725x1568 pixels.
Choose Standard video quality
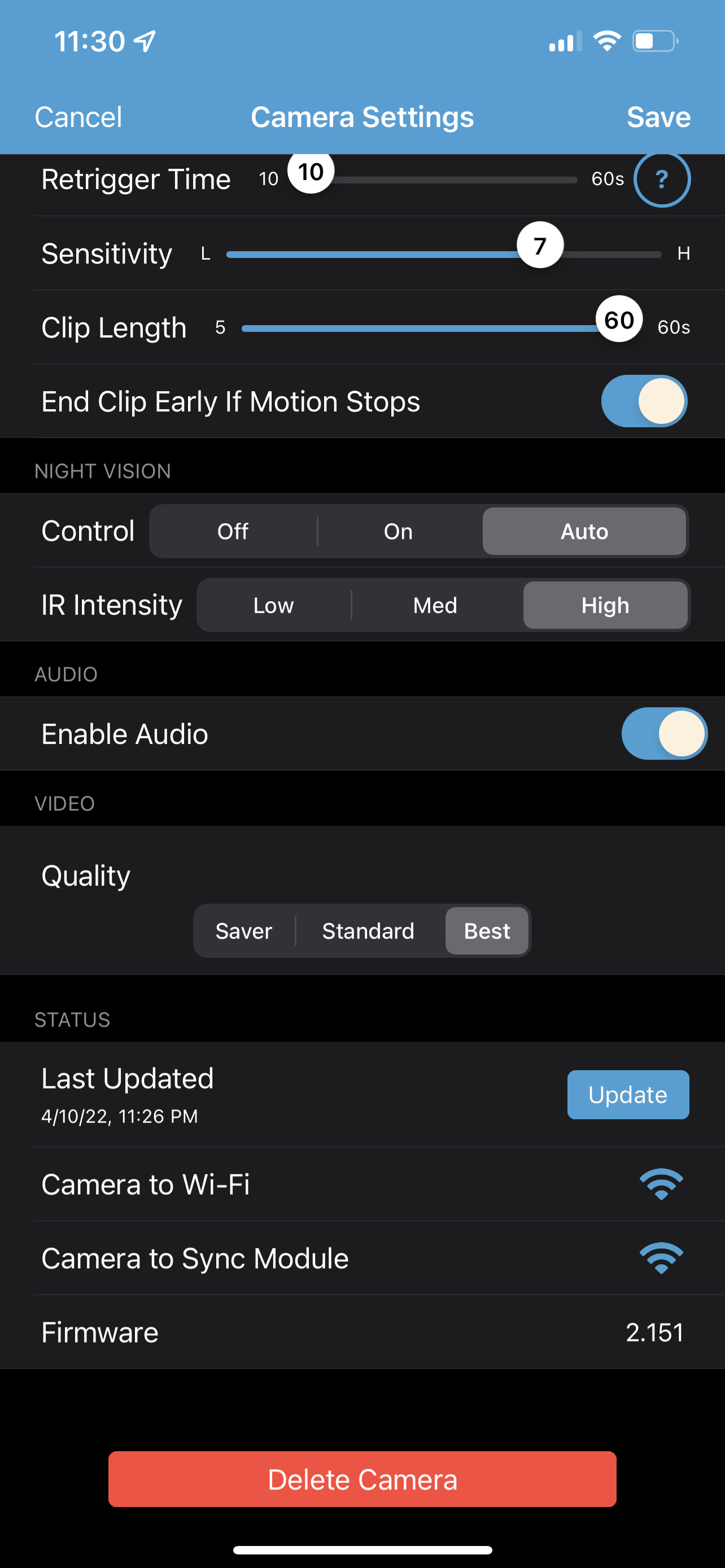(368, 931)
